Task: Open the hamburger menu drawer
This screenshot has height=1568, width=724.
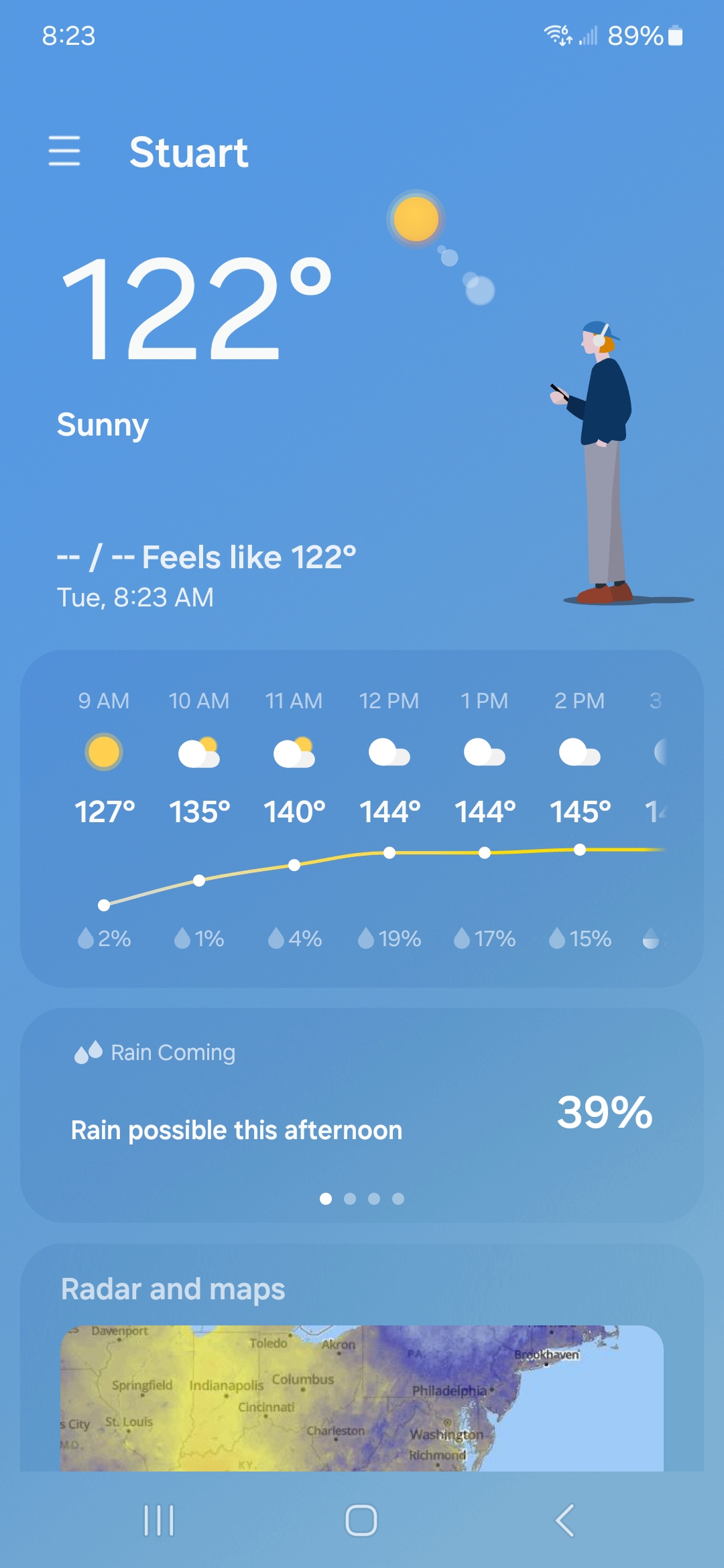Action: click(x=64, y=151)
